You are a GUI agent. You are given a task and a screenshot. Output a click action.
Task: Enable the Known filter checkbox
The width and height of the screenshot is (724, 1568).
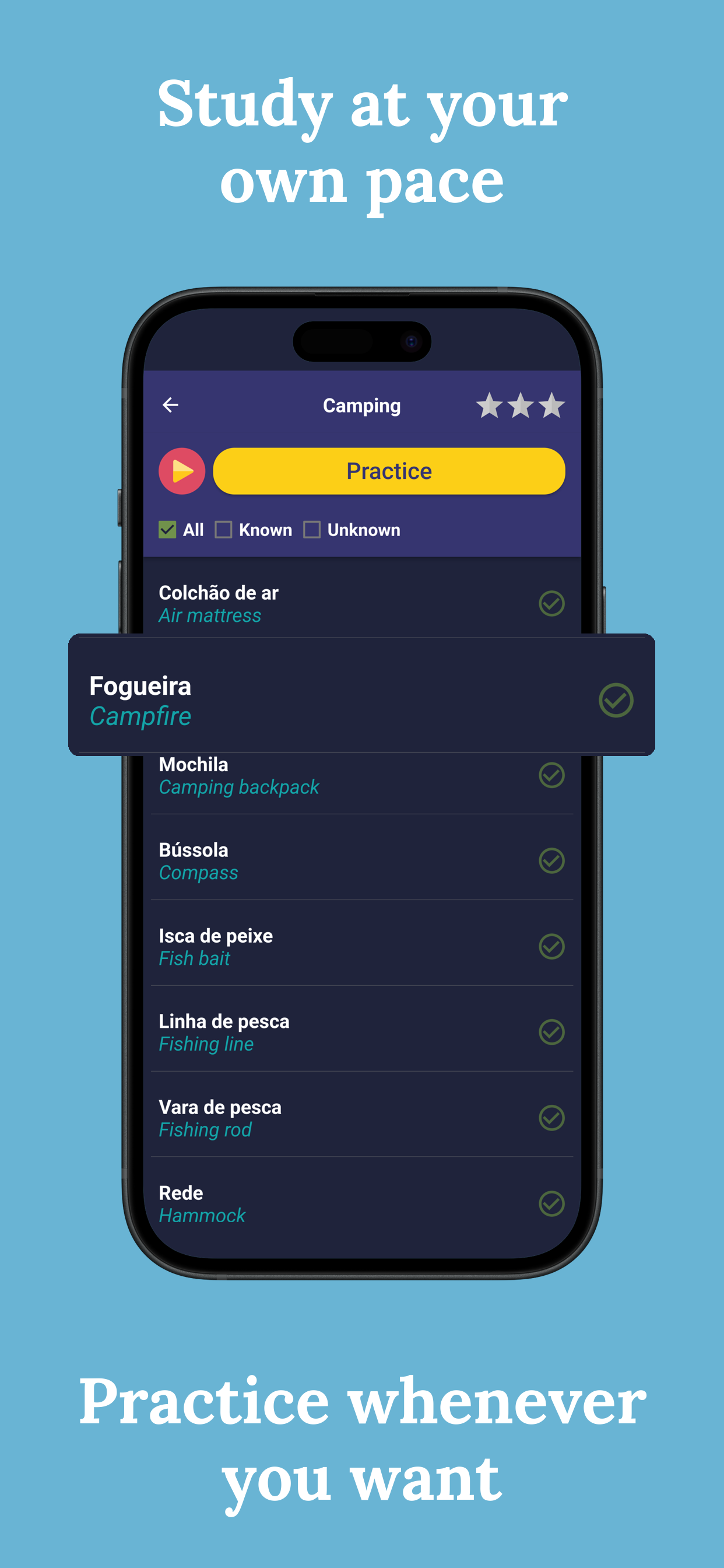[x=224, y=530]
